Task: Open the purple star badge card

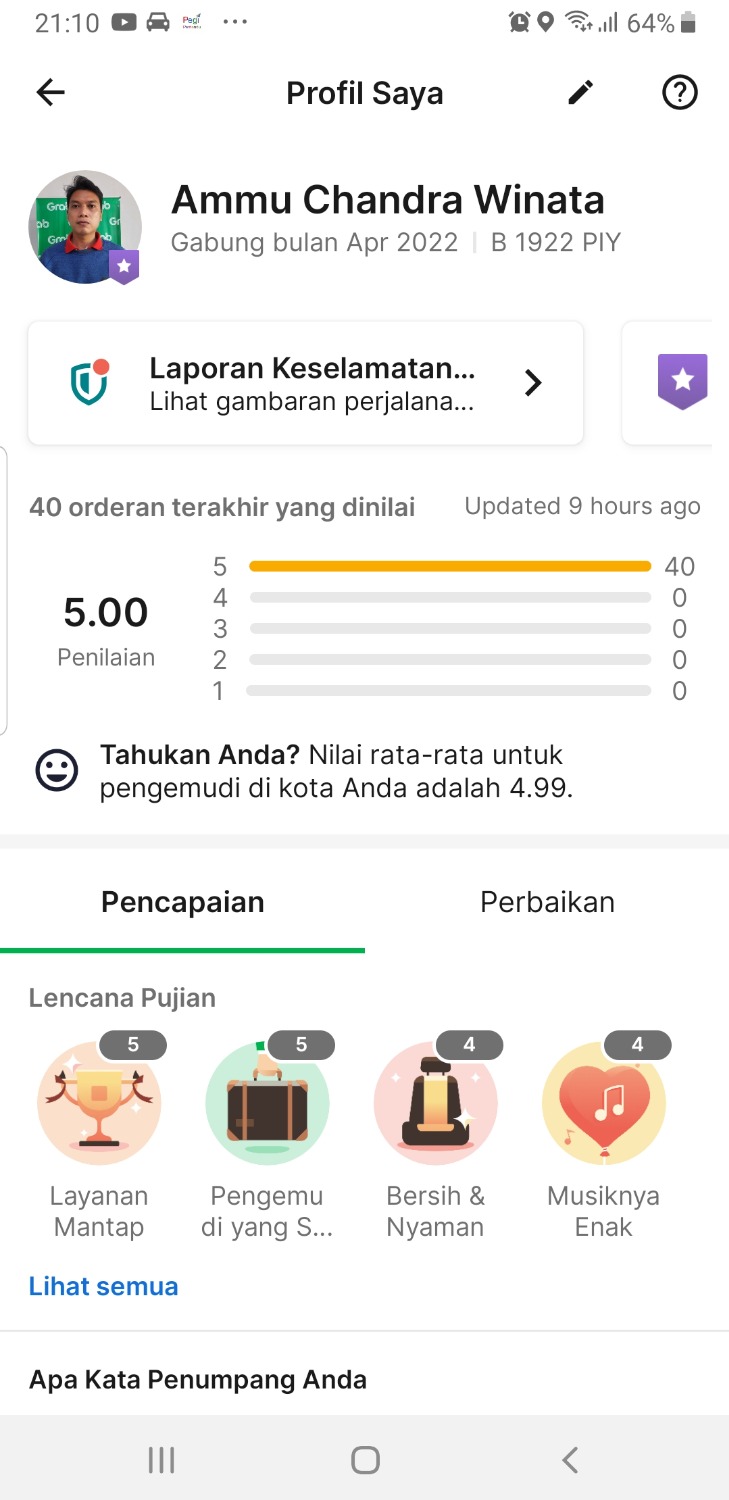Action: pyautogui.click(x=682, y=382)
